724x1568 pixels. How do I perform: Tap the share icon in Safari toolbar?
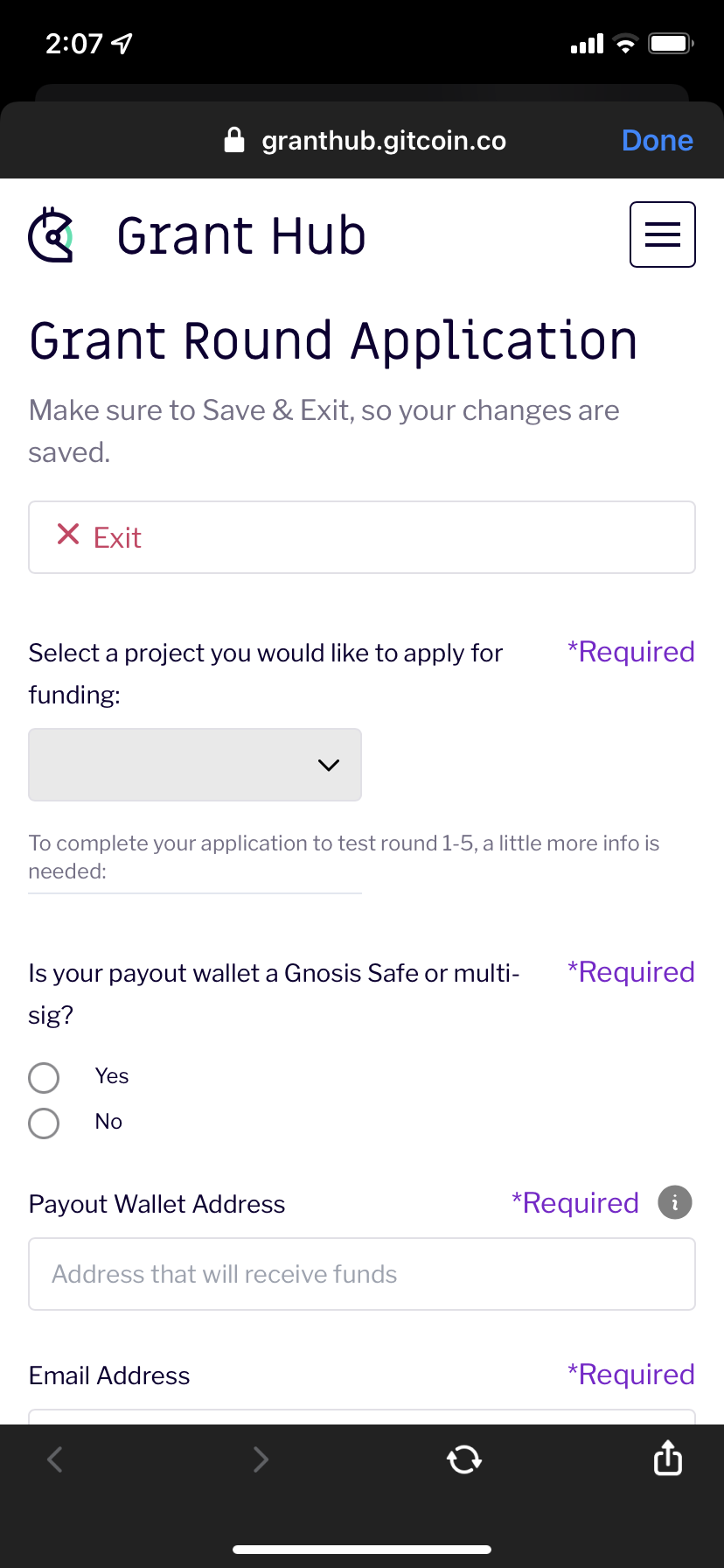[x=667, y=1459]
